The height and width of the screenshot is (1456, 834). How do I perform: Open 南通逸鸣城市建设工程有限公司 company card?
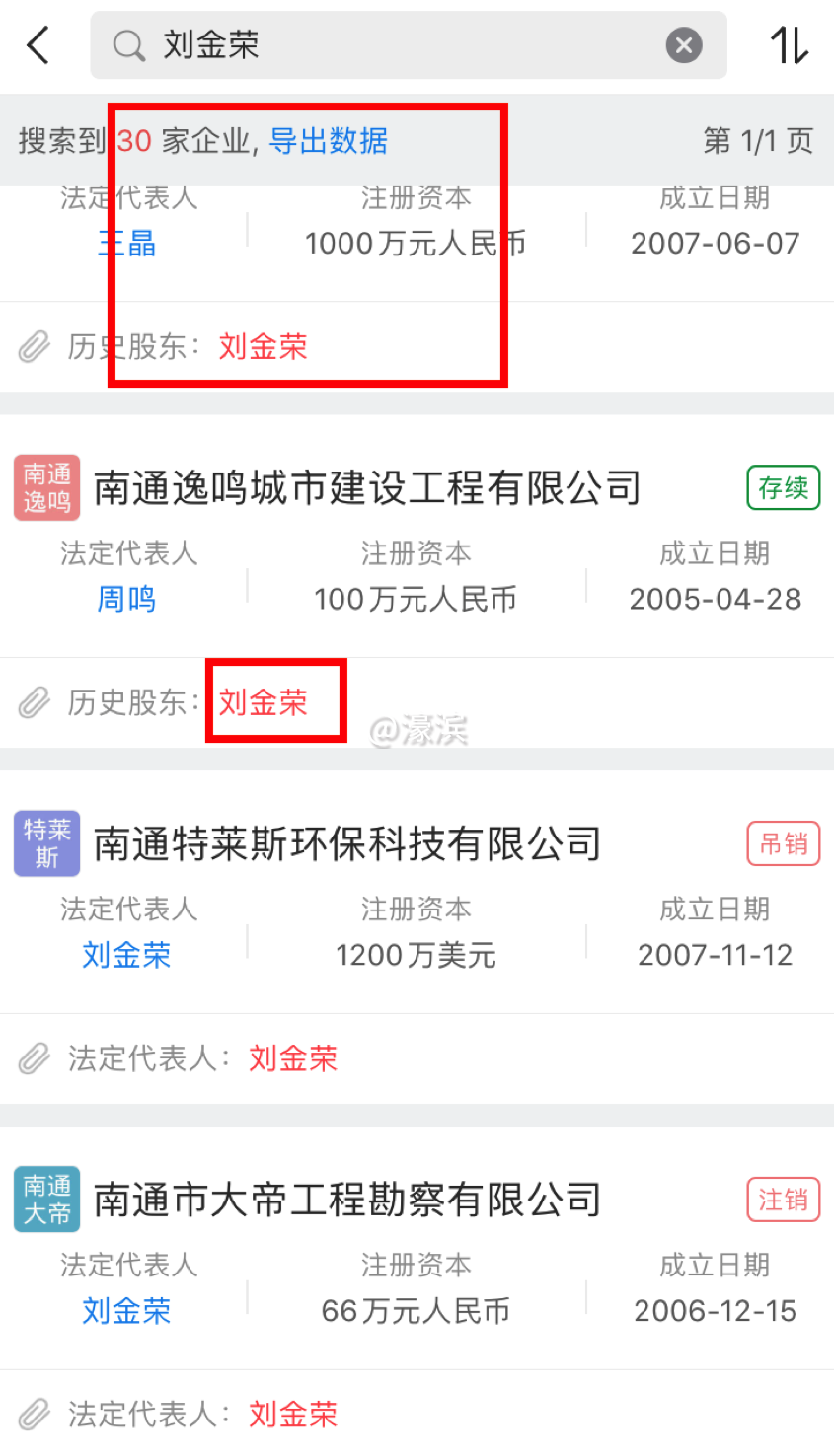[367, 488]
